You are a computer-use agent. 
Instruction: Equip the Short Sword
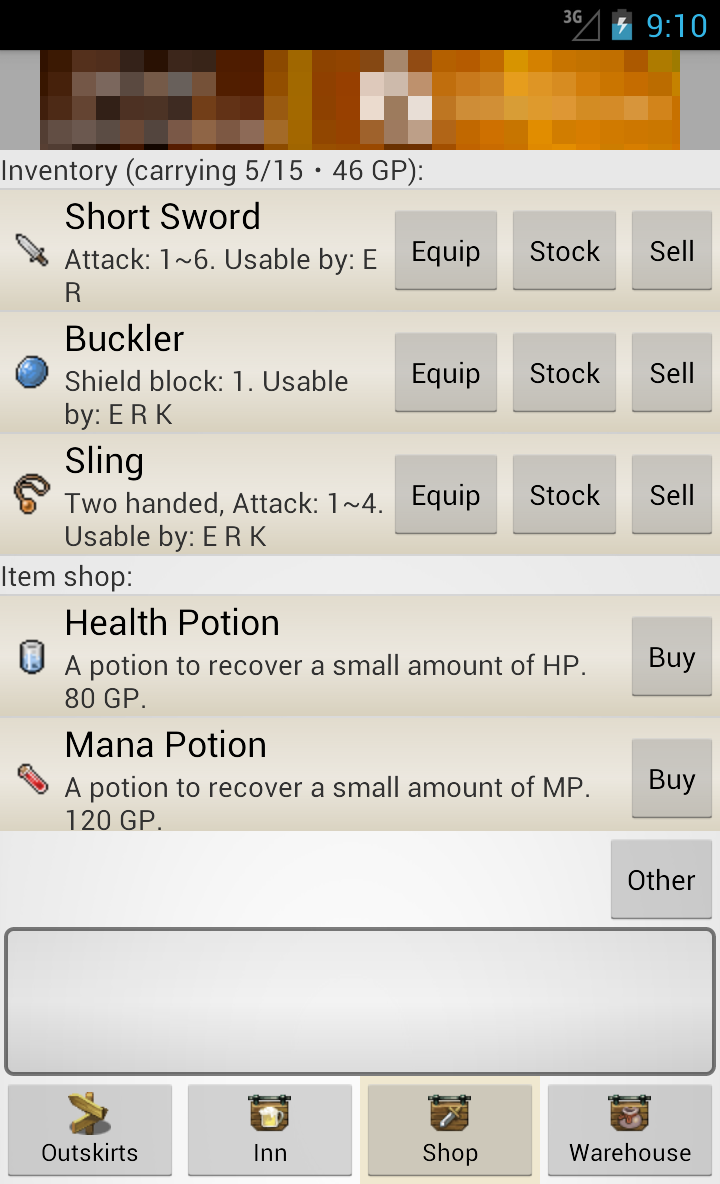point(445,251)
